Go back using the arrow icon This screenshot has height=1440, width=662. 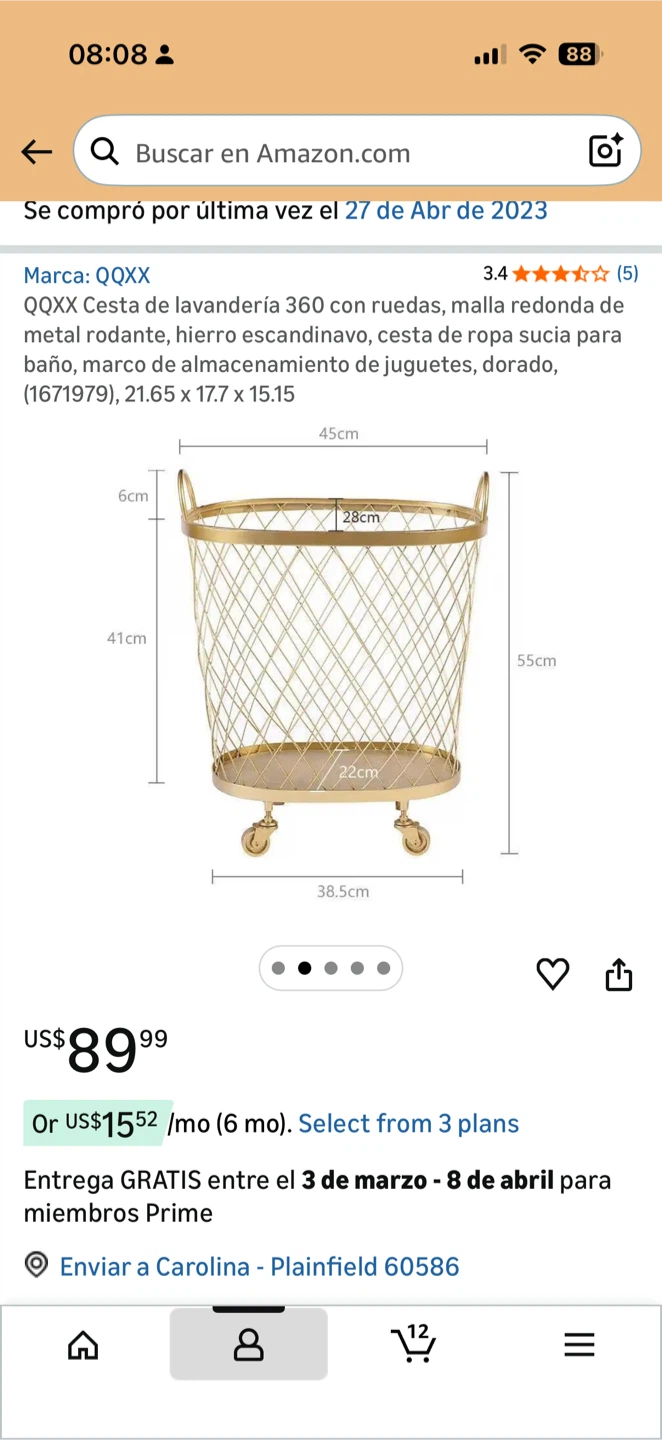37,152
